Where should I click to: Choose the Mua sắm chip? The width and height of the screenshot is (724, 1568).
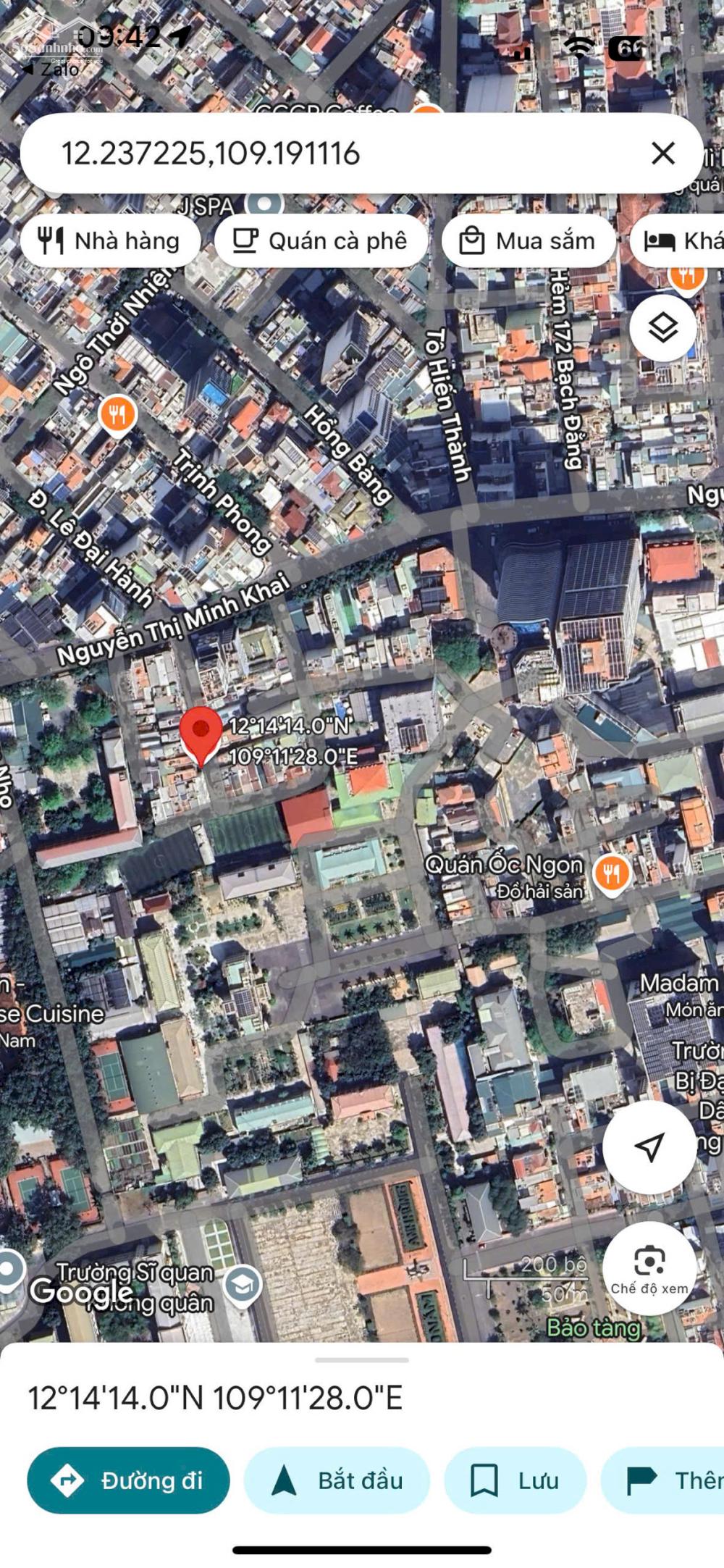[x=529, y=240]
